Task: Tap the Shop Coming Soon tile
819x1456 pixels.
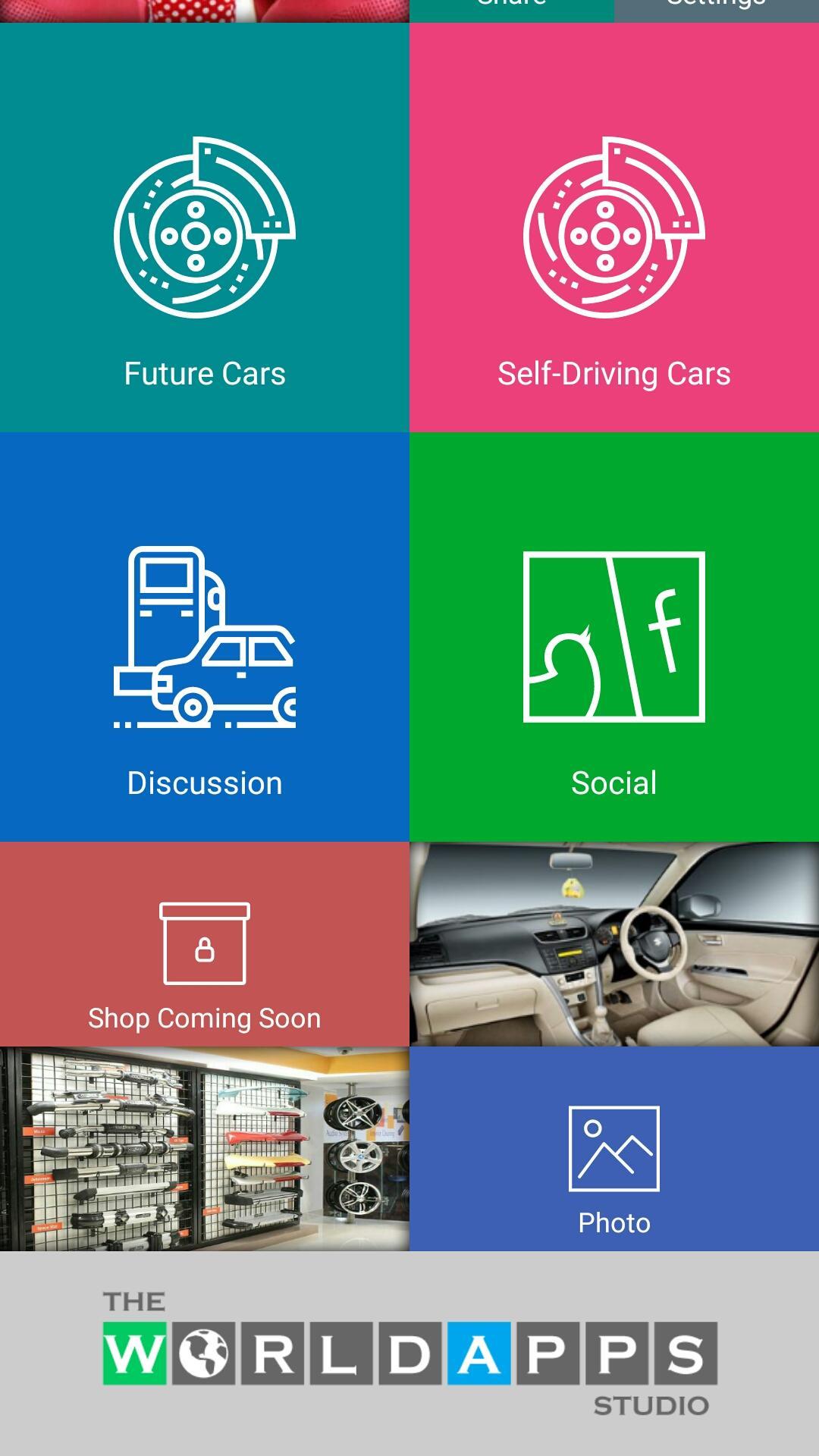Action: pyautogui.click(x=205, y=944)
